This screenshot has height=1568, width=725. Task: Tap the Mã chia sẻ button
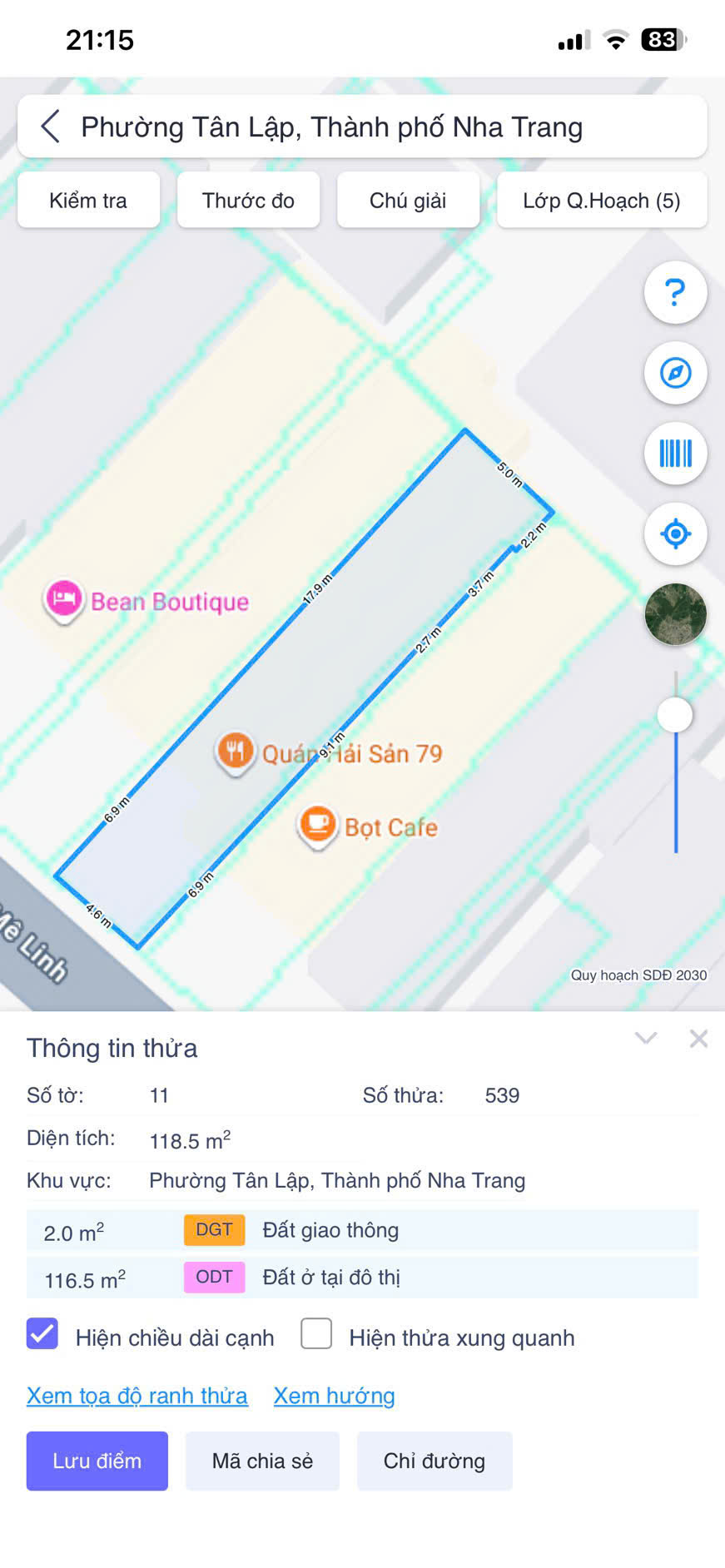coord(262,1461)
